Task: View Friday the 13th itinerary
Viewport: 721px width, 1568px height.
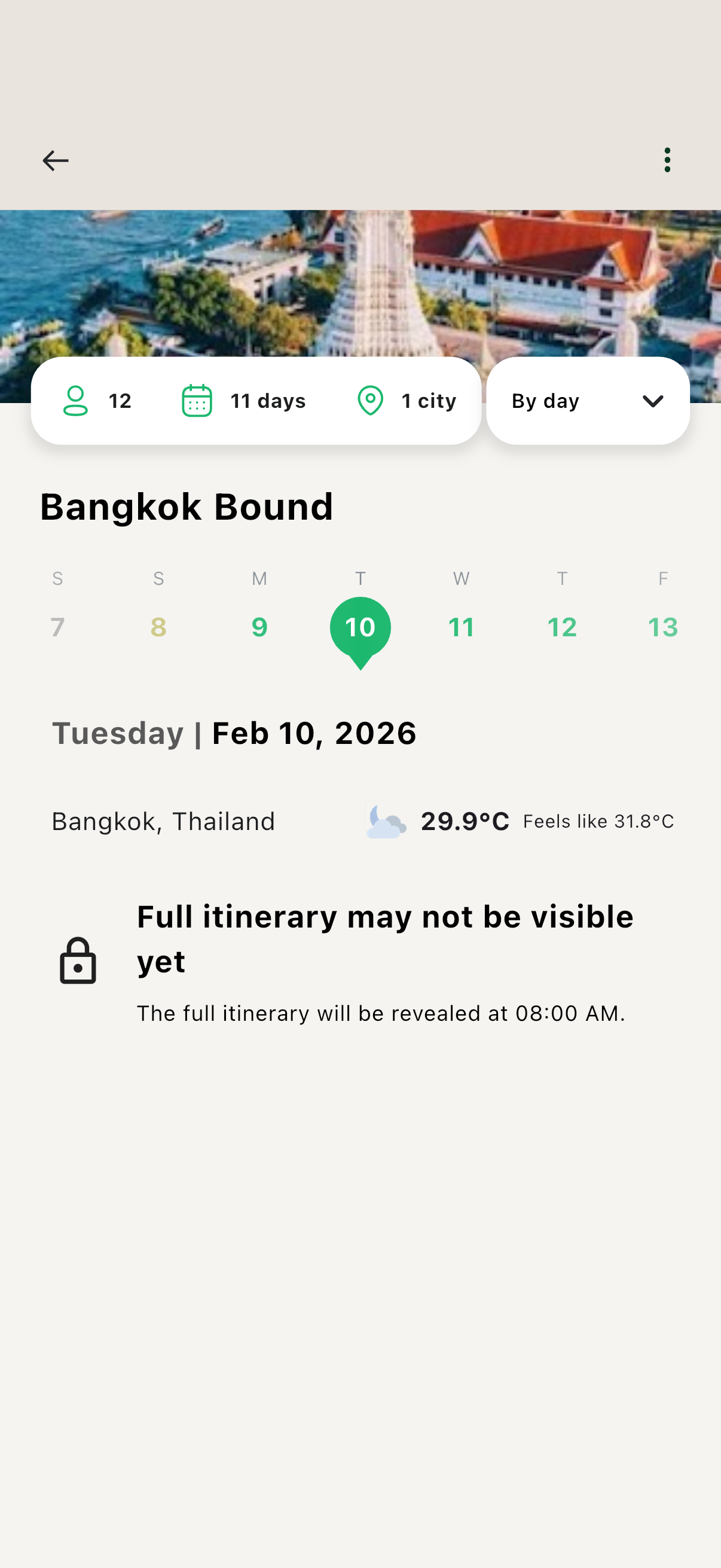Action: [662, 626]
